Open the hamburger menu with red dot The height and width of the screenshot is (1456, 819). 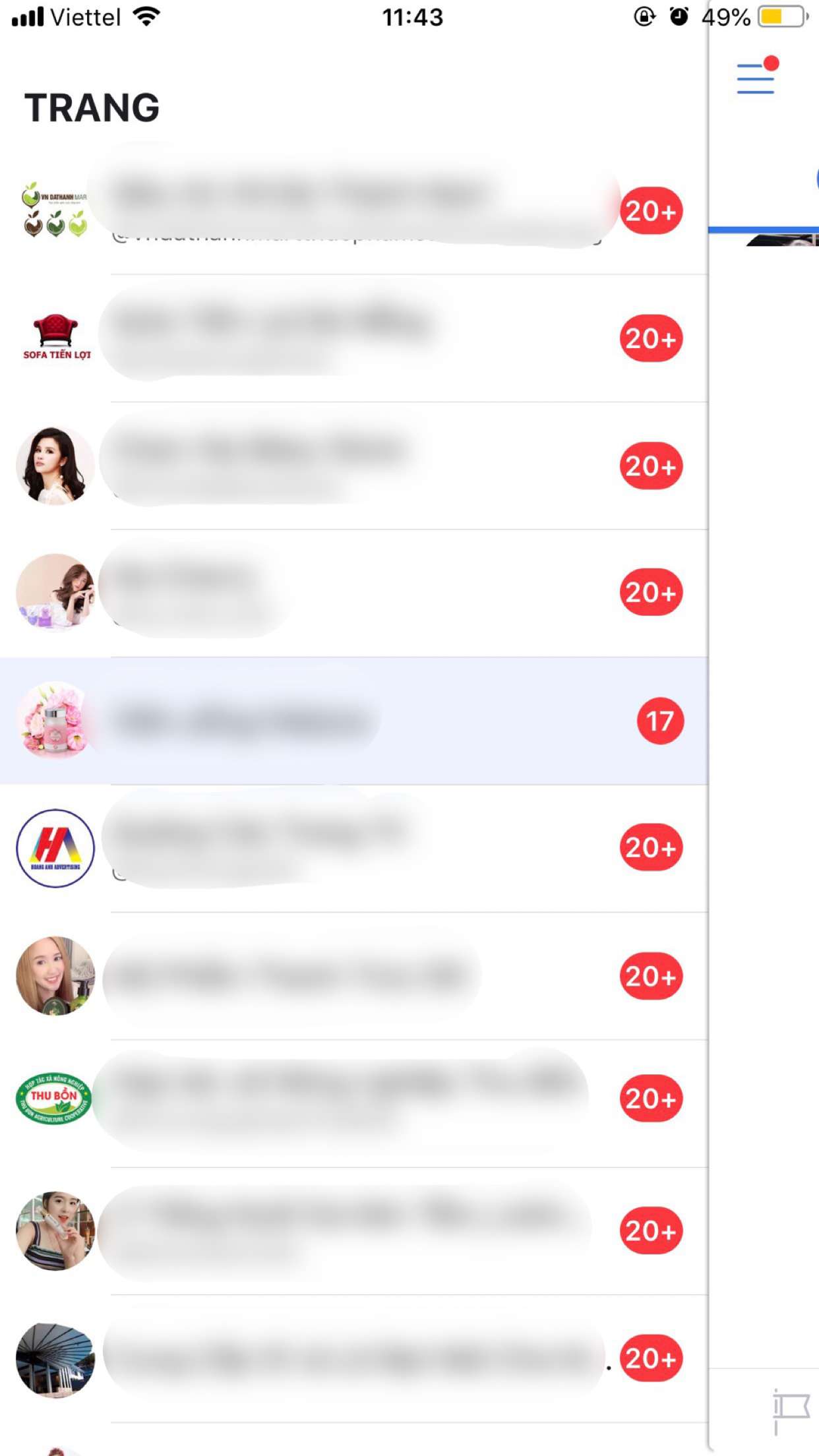pos(756,77)
